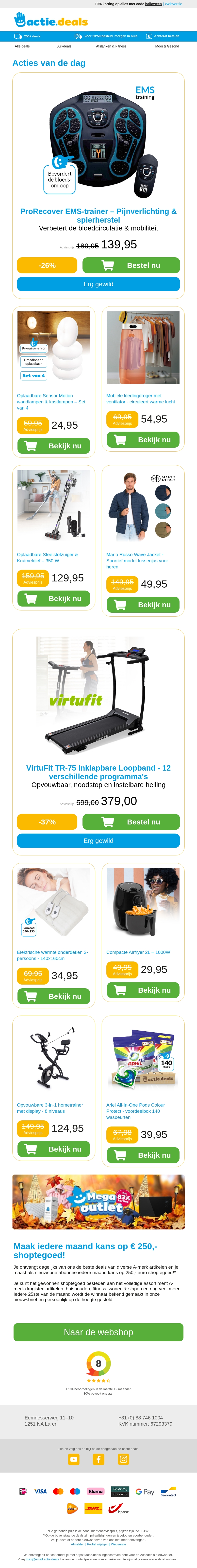The width and height of the screenshot is (197, 1568).
Task: Open the YouTube social icon
Action: [74, 1459]
